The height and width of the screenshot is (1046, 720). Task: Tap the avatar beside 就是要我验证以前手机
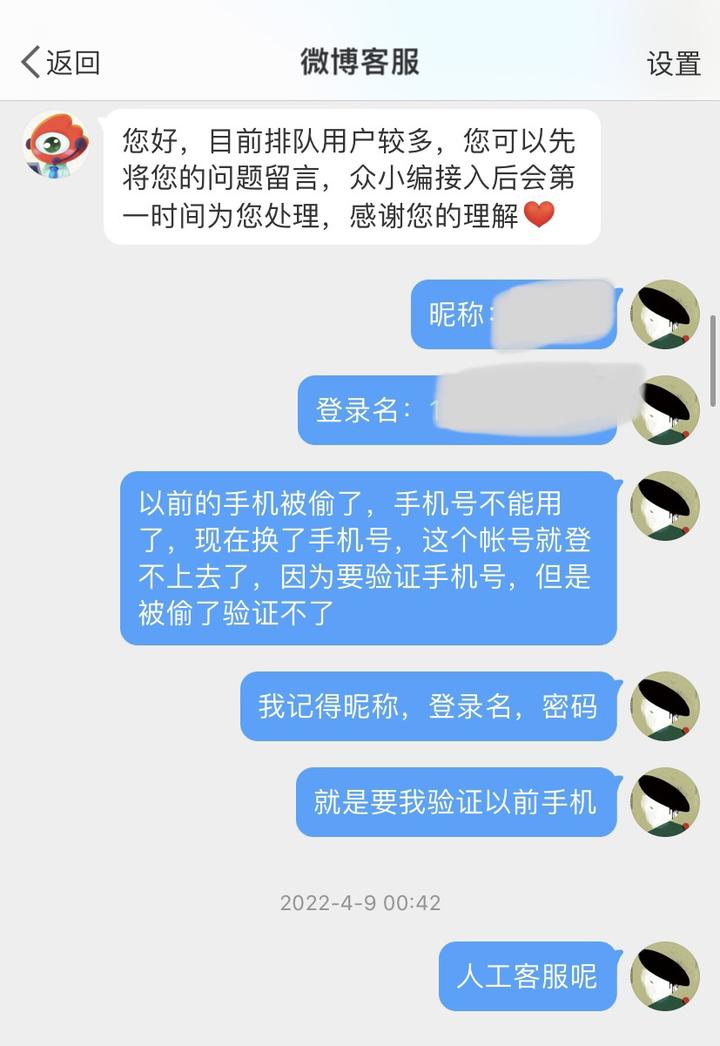click(x=663, y=804)
